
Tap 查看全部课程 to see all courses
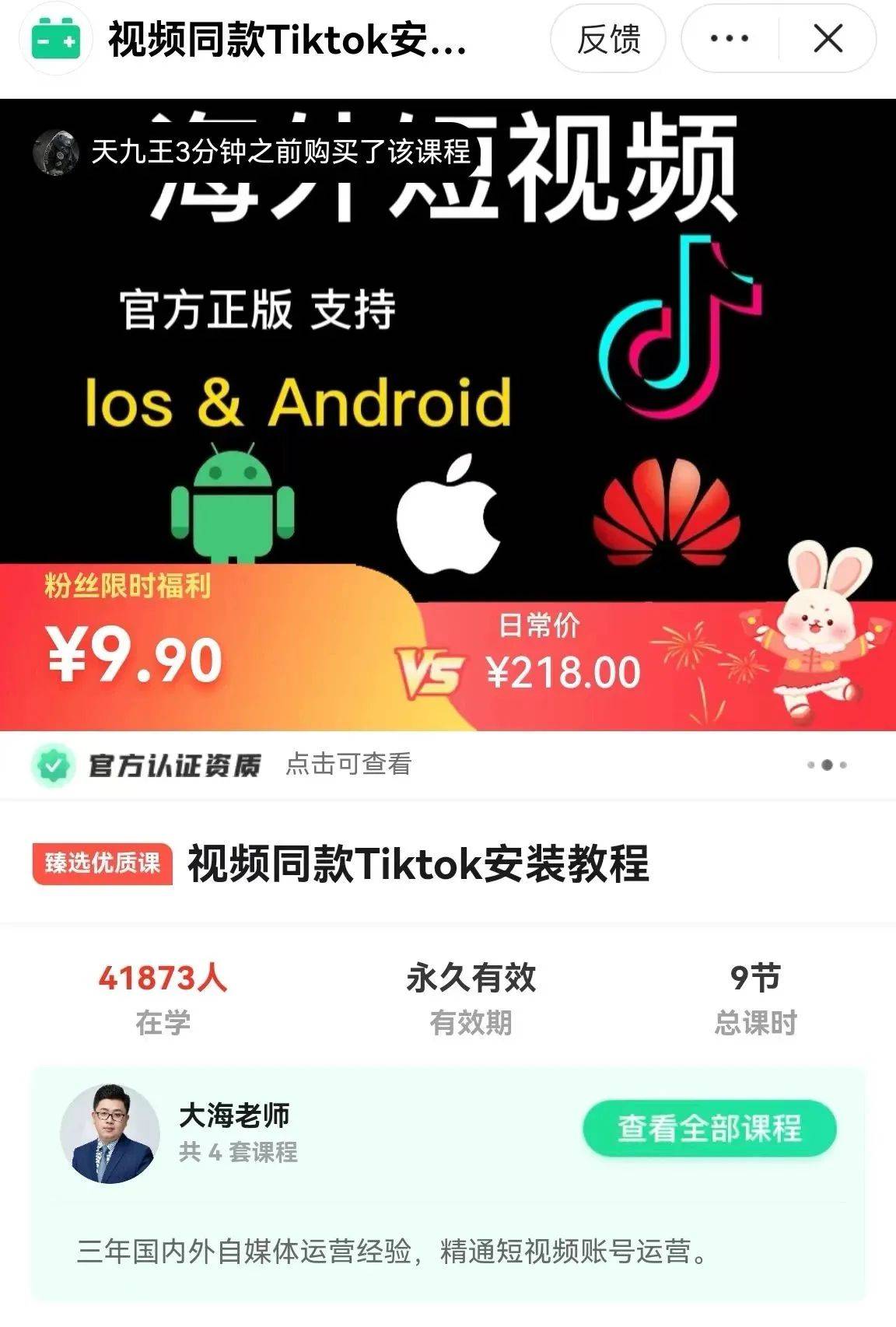tap(709, 1129)
